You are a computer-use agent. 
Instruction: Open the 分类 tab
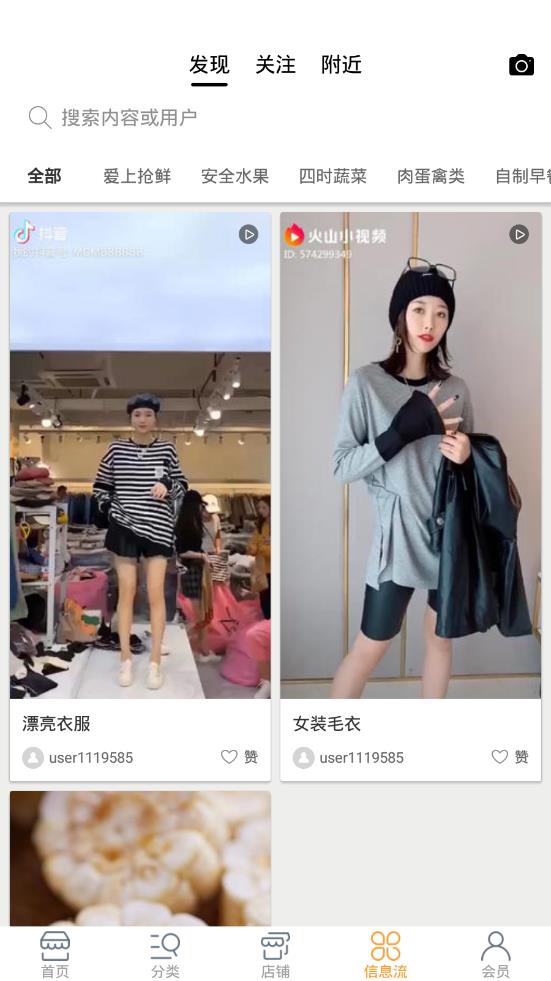tap(165, 955)
